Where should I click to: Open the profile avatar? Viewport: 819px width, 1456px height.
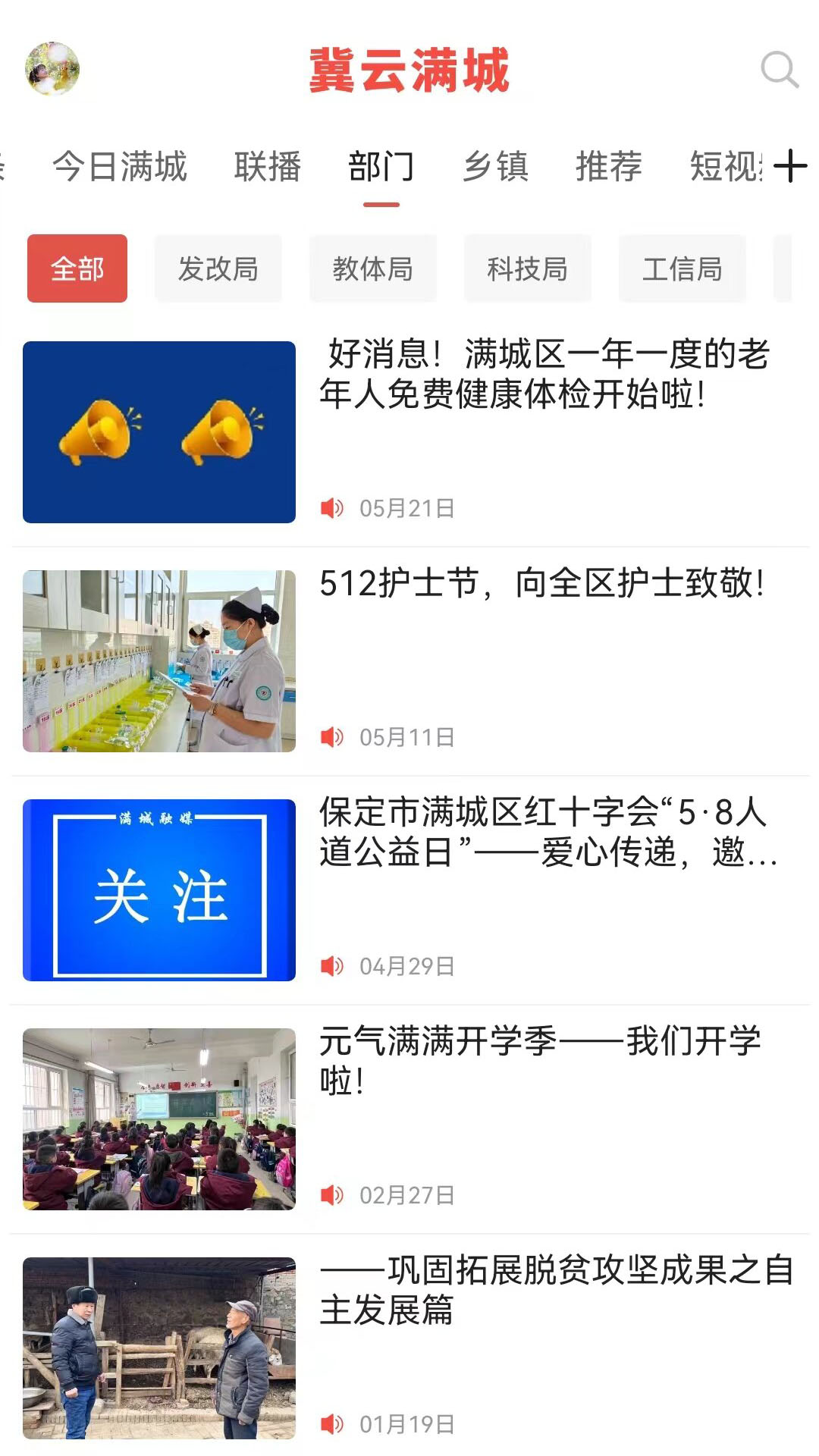(x=52, y=69)
